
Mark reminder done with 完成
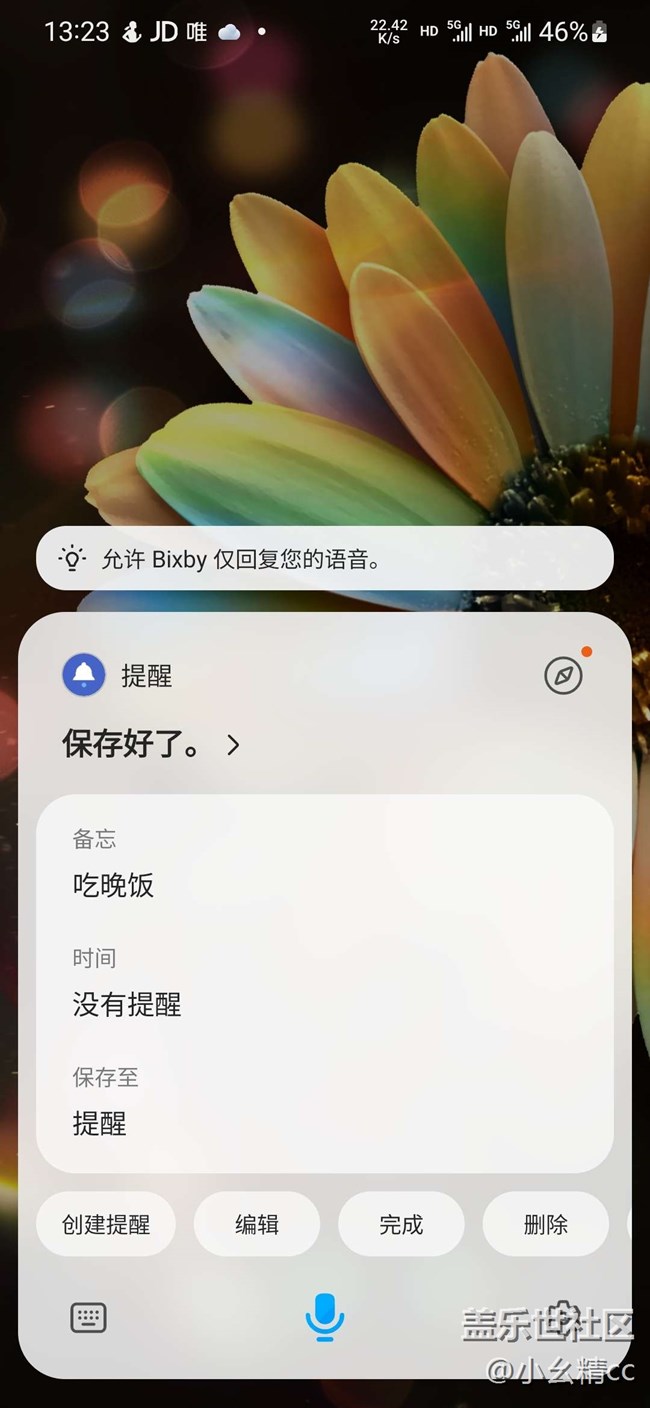click(401, 1224)
